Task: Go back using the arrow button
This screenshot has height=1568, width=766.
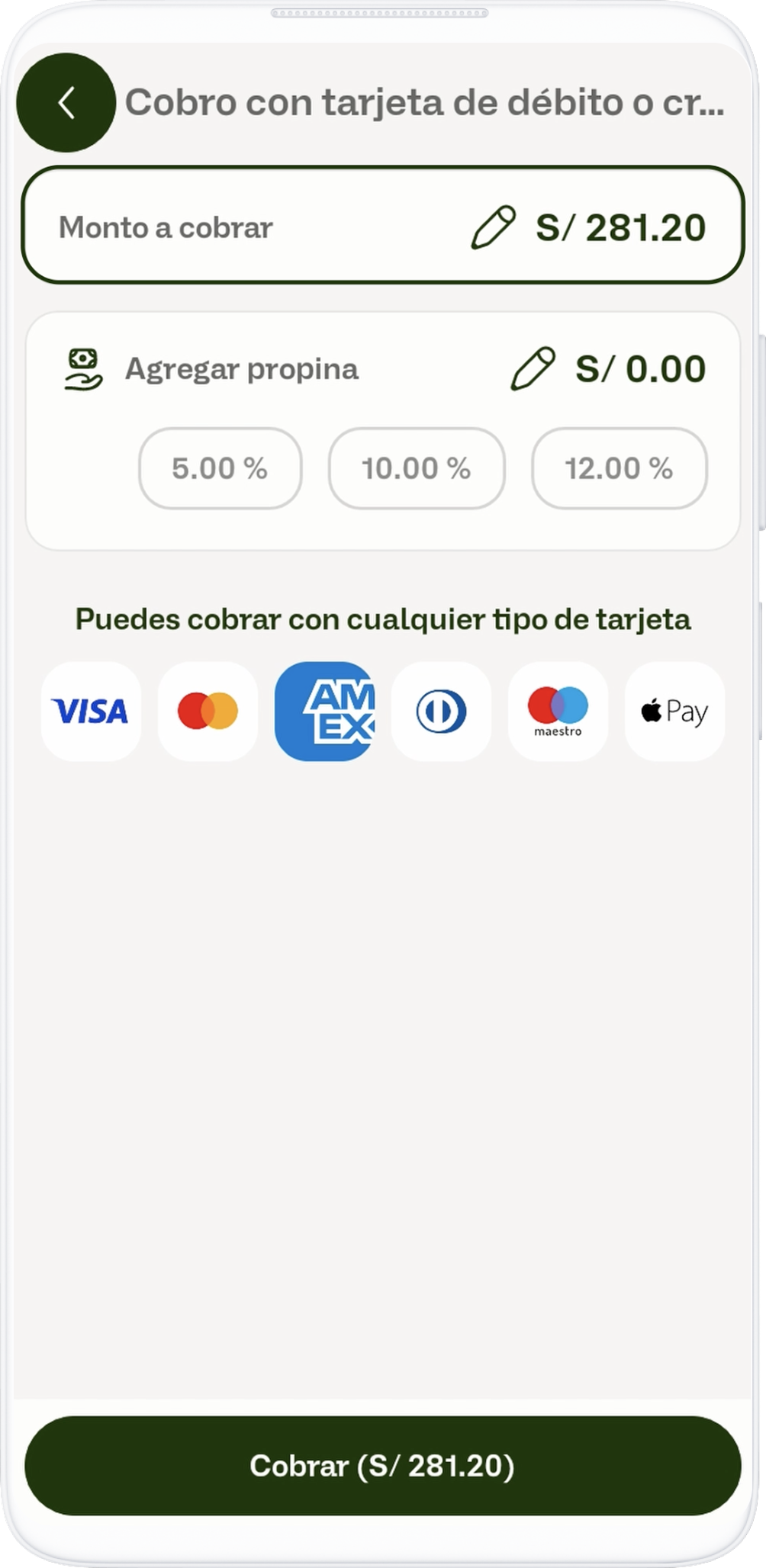Action: click(x=66, y=103)
